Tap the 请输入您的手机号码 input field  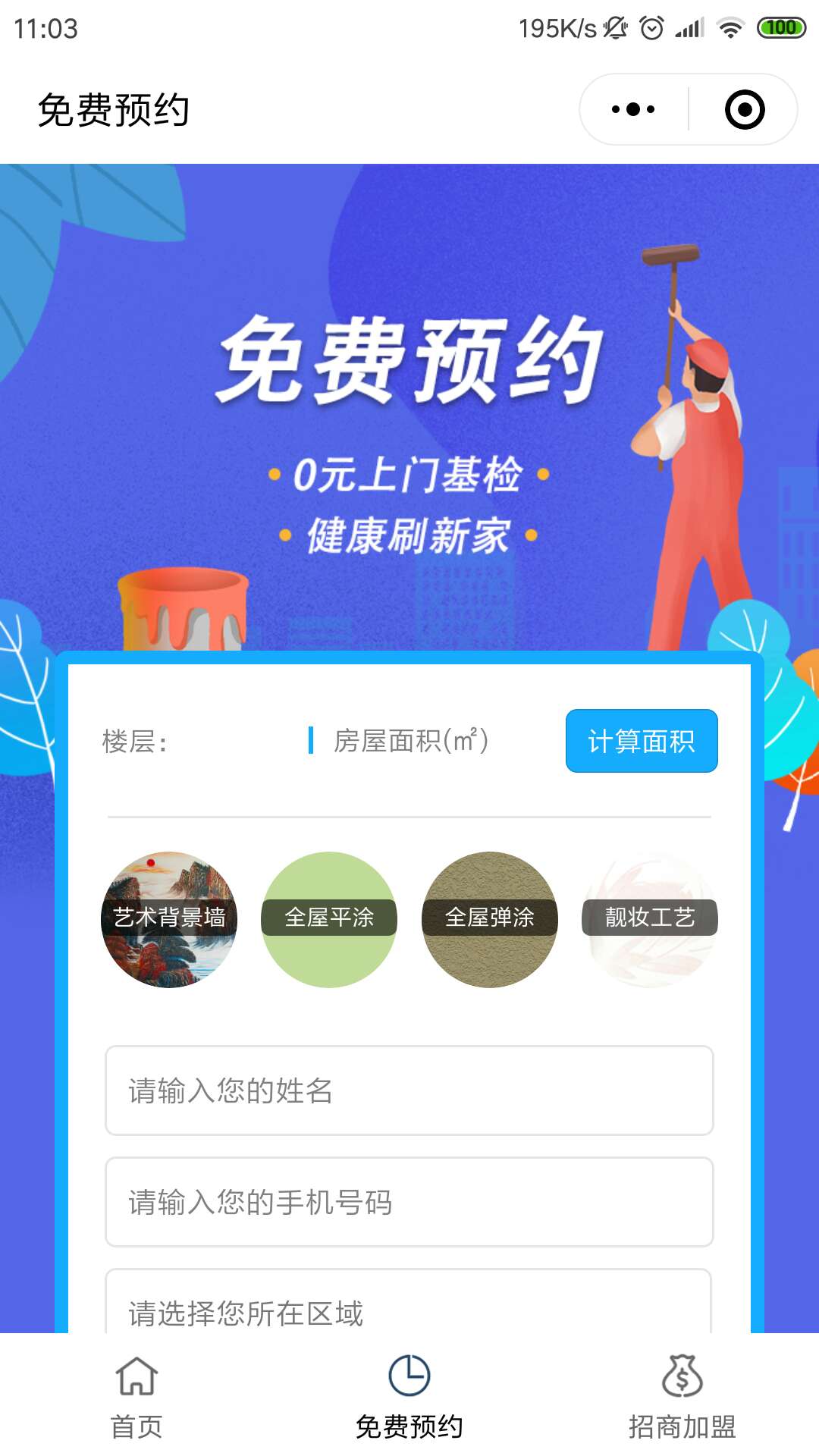point(409,1203)
